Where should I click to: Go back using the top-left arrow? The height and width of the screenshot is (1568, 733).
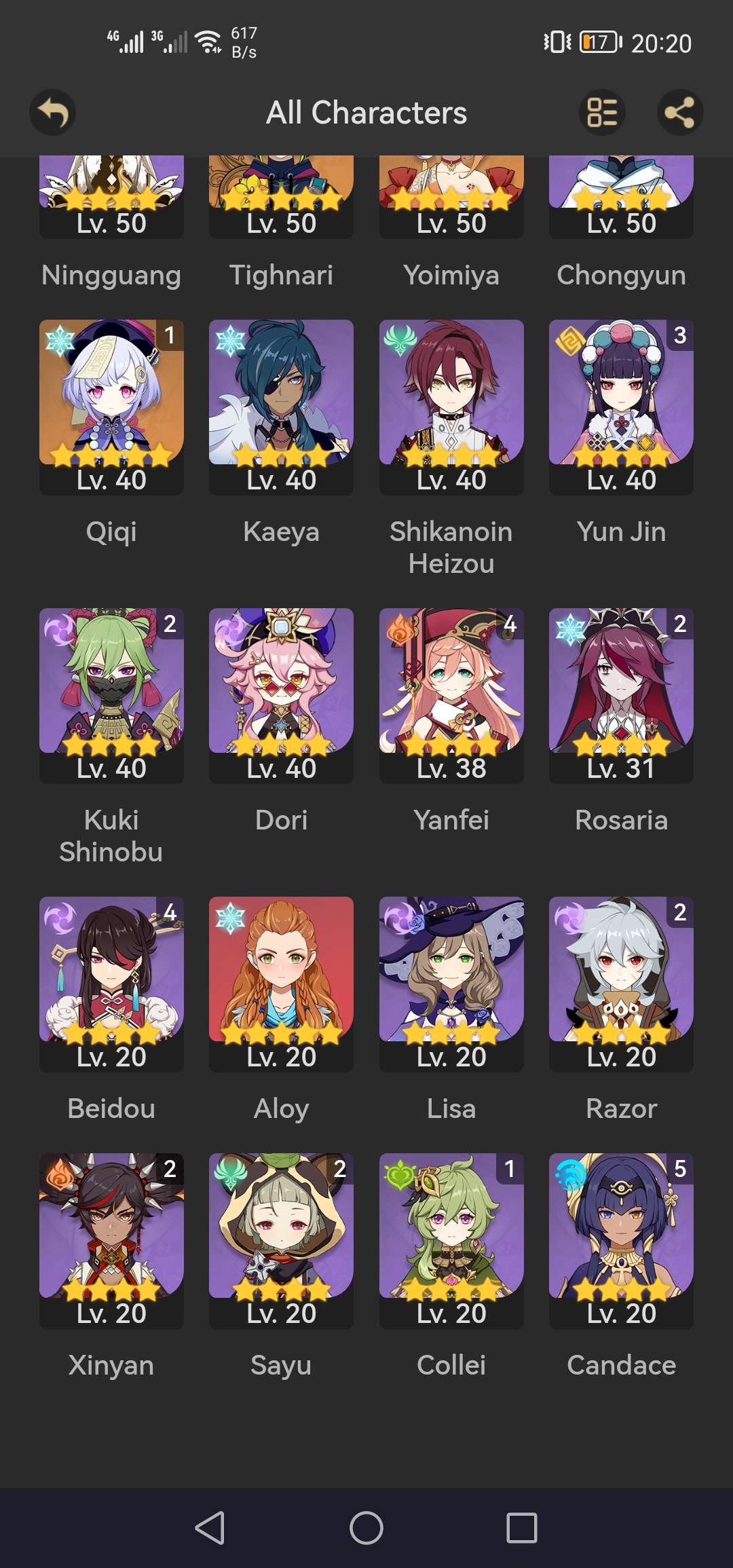(x=52, y=112)
